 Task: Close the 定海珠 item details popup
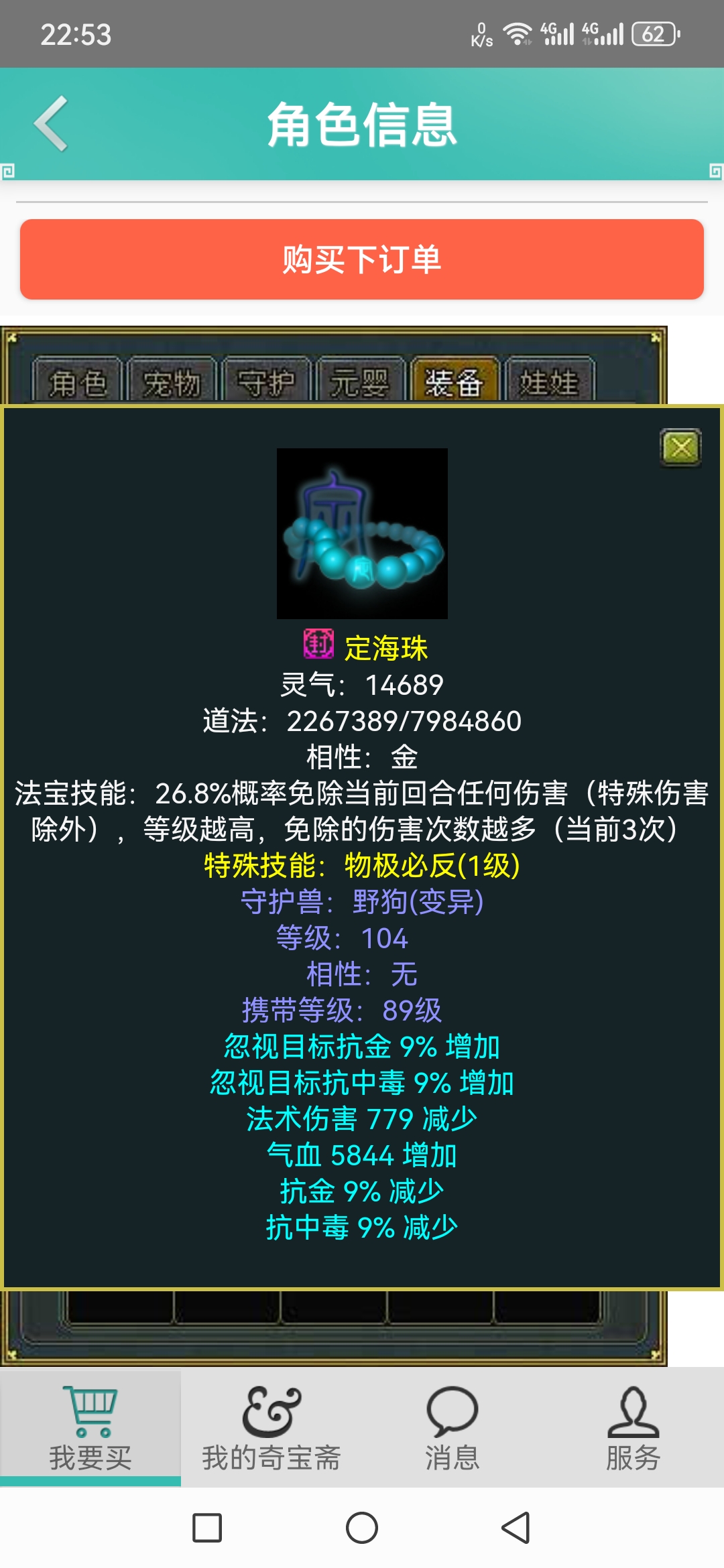click(x=680, y=447)
